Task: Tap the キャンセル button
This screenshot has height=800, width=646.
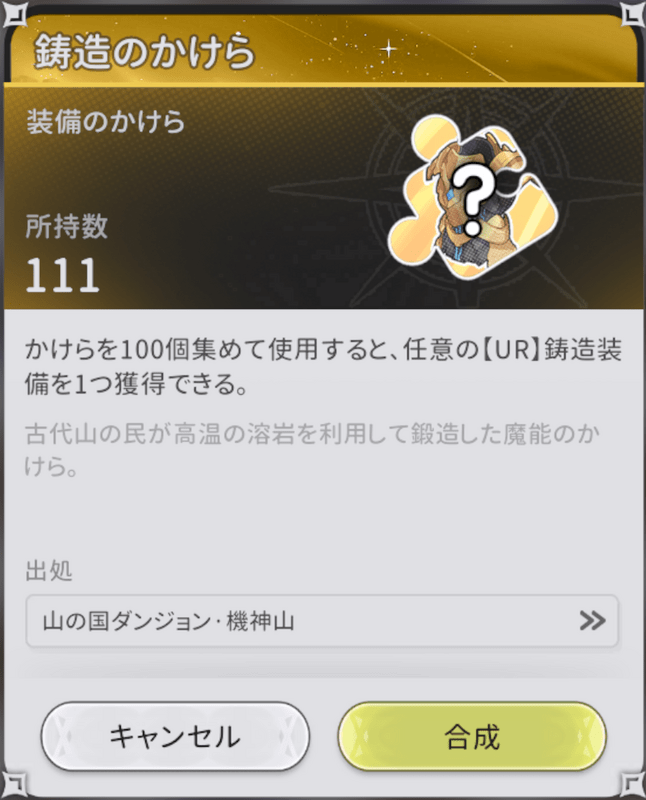Action: pyautogui.click(x=174, y=738)
